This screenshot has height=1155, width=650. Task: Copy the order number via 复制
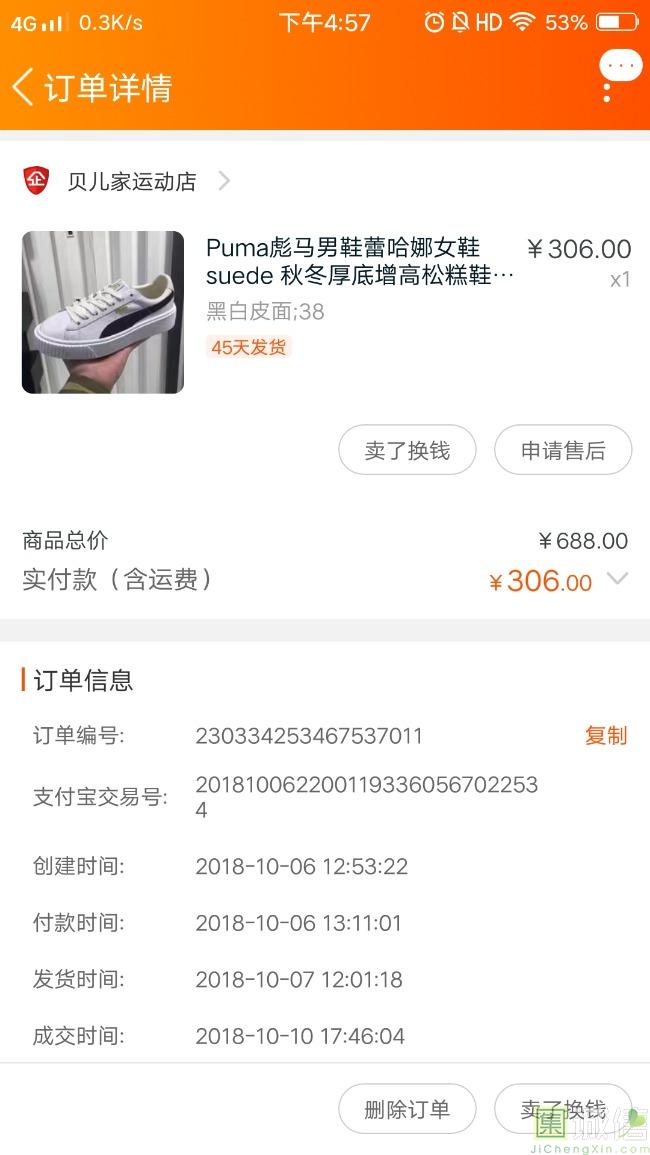point(605,736)
